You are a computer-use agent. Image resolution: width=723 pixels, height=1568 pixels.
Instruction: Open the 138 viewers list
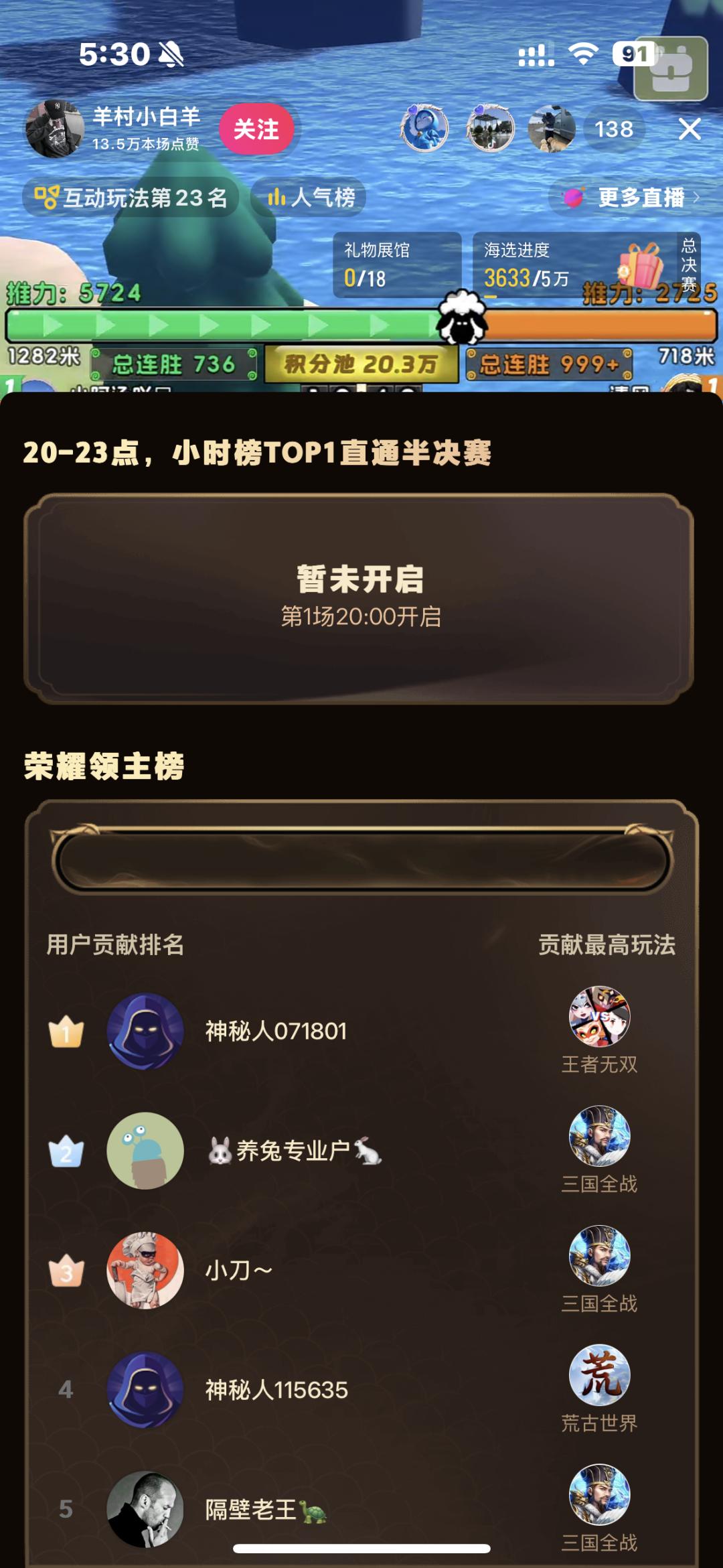(x=613, y=129)
